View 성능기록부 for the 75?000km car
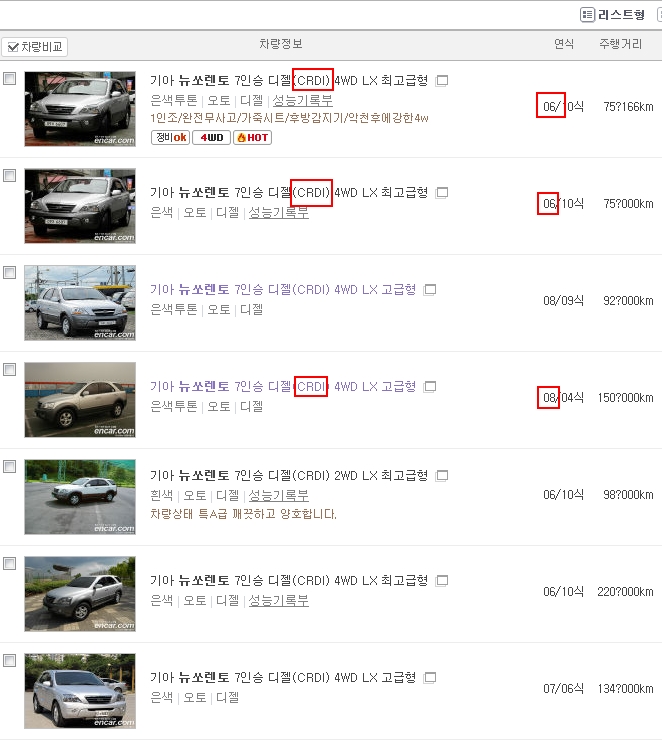The image size is (662, 742). (x=278, y=213)
